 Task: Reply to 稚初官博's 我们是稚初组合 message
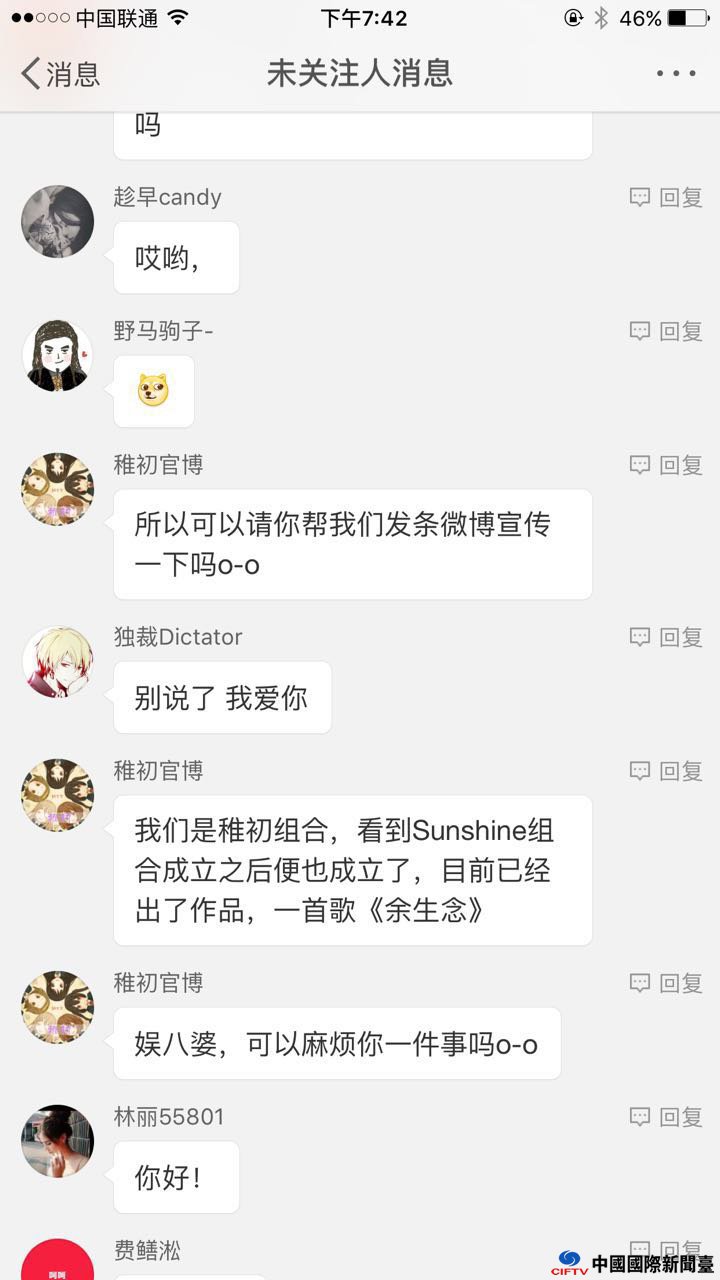coord(667,771)
